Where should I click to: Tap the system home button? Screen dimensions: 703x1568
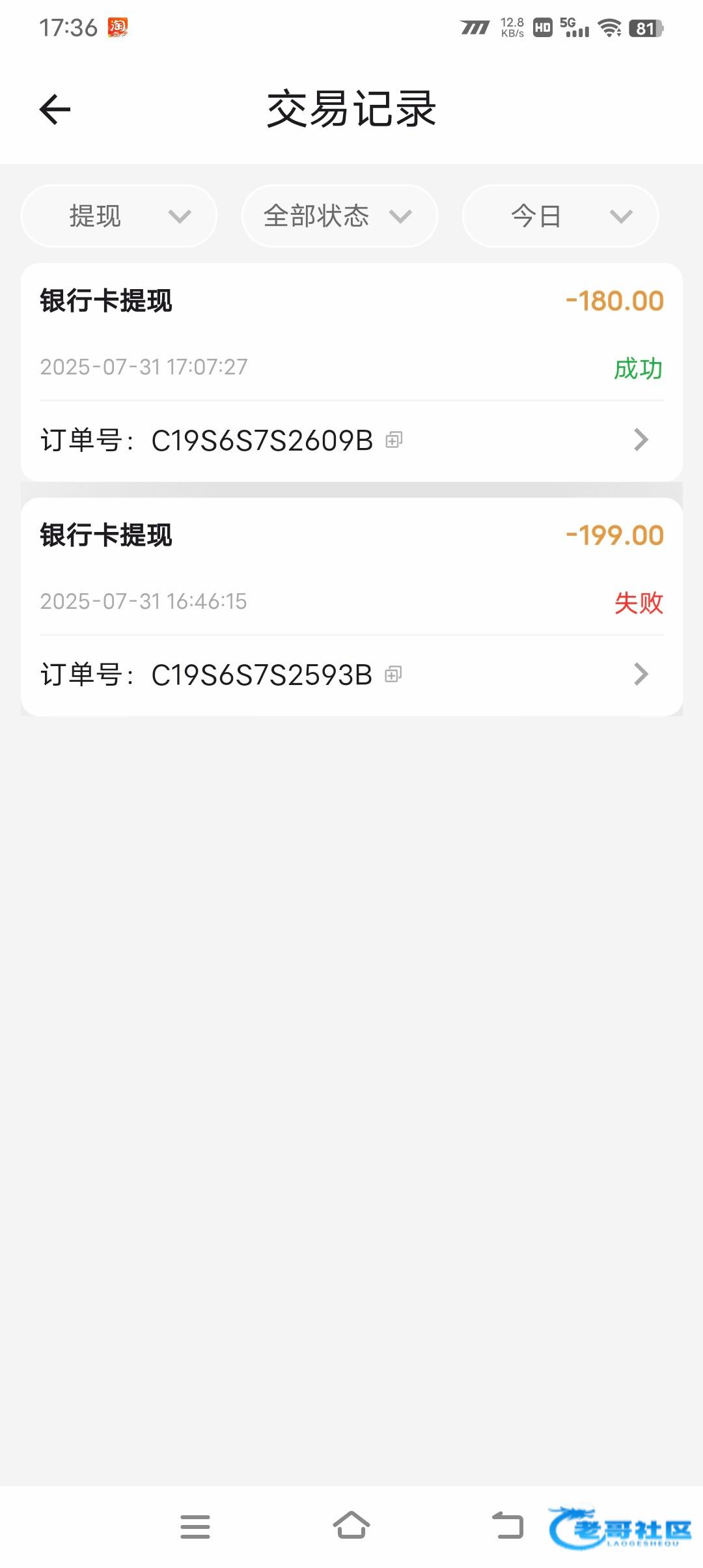(x=351, y=1526)
